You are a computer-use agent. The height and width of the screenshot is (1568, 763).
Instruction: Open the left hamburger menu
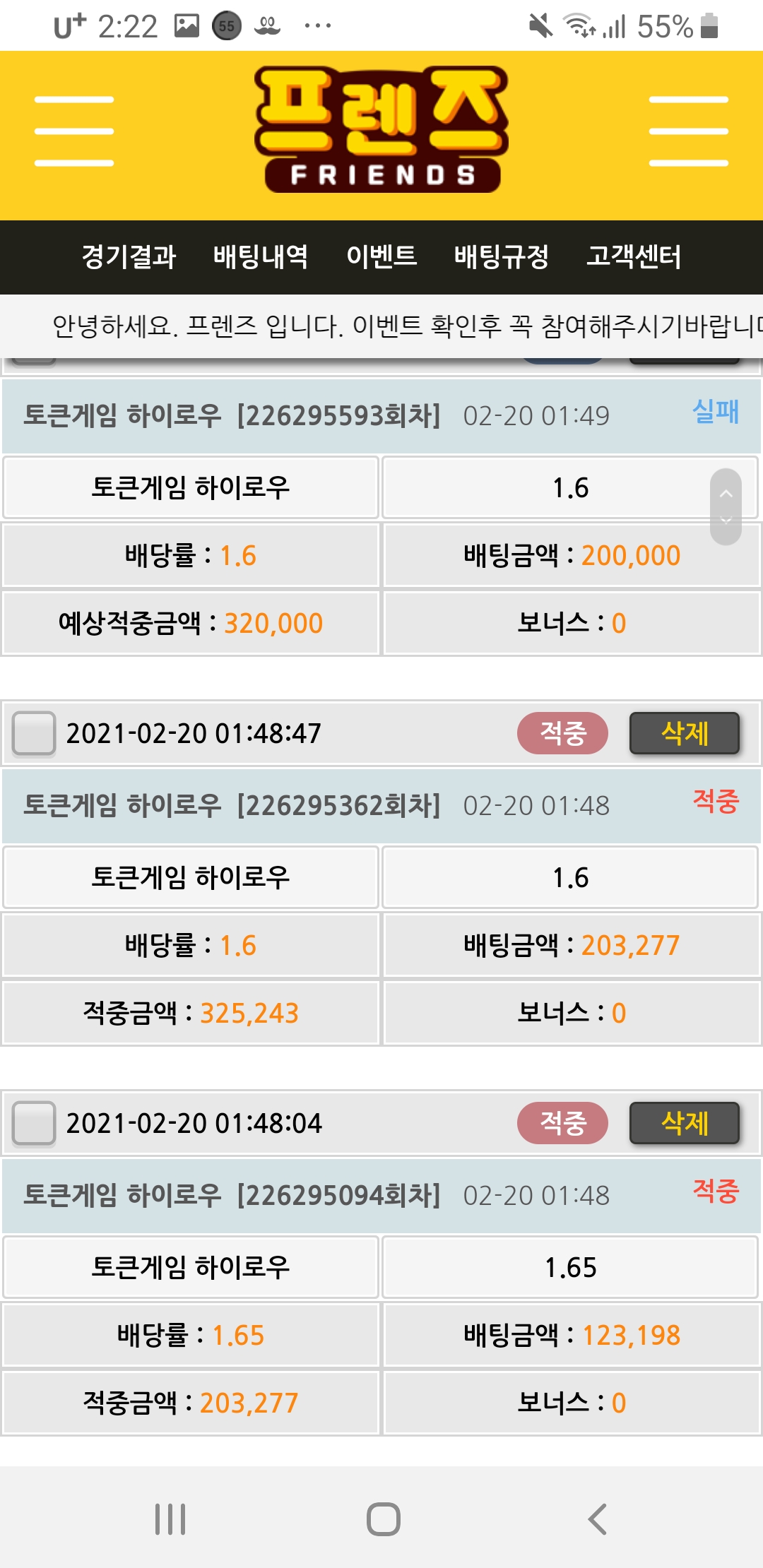click(x=74, y=131)
